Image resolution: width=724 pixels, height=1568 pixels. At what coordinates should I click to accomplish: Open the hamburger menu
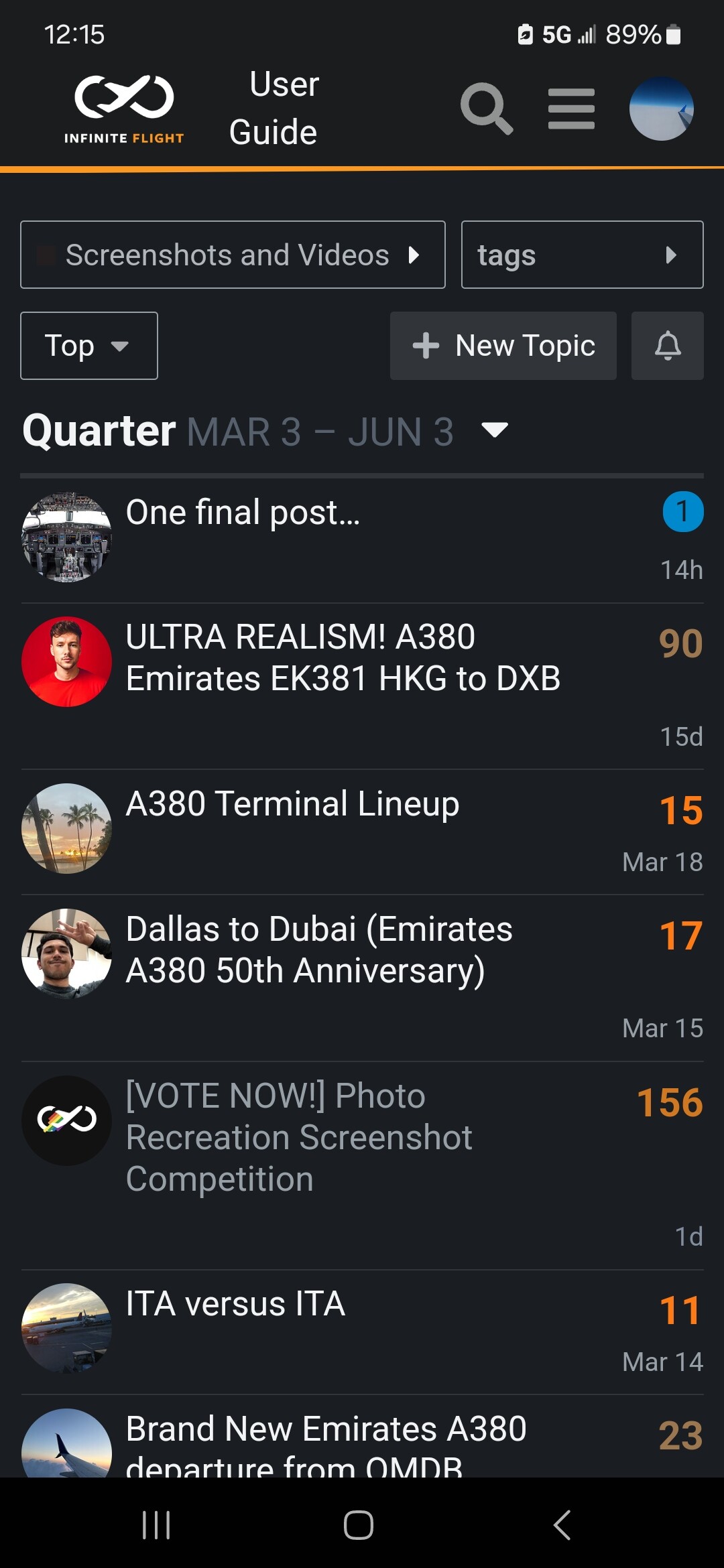click(571, 109)
